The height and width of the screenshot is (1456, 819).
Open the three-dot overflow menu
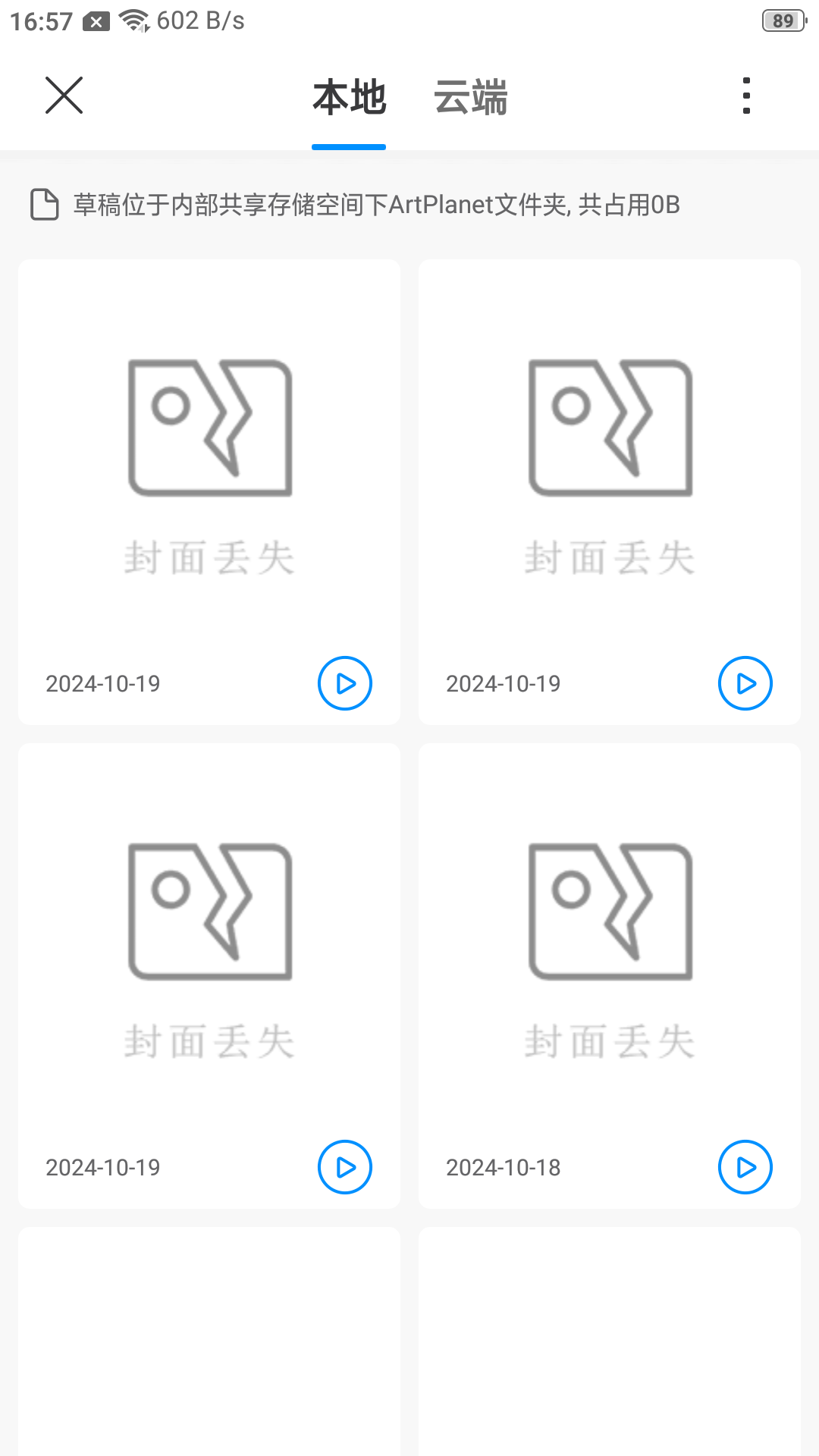(747, 96)
